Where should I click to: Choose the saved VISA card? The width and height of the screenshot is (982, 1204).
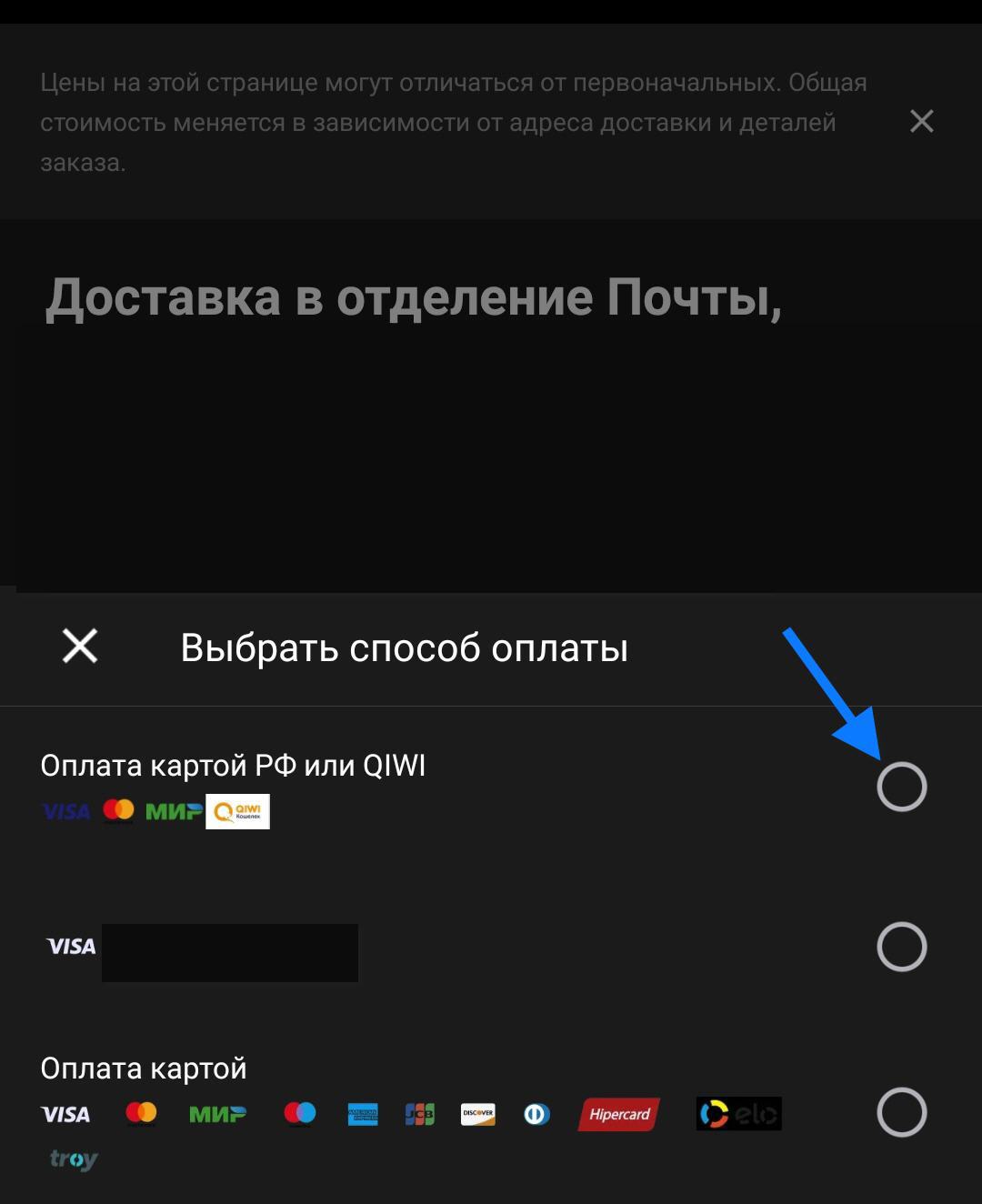[x=901, y=947]
